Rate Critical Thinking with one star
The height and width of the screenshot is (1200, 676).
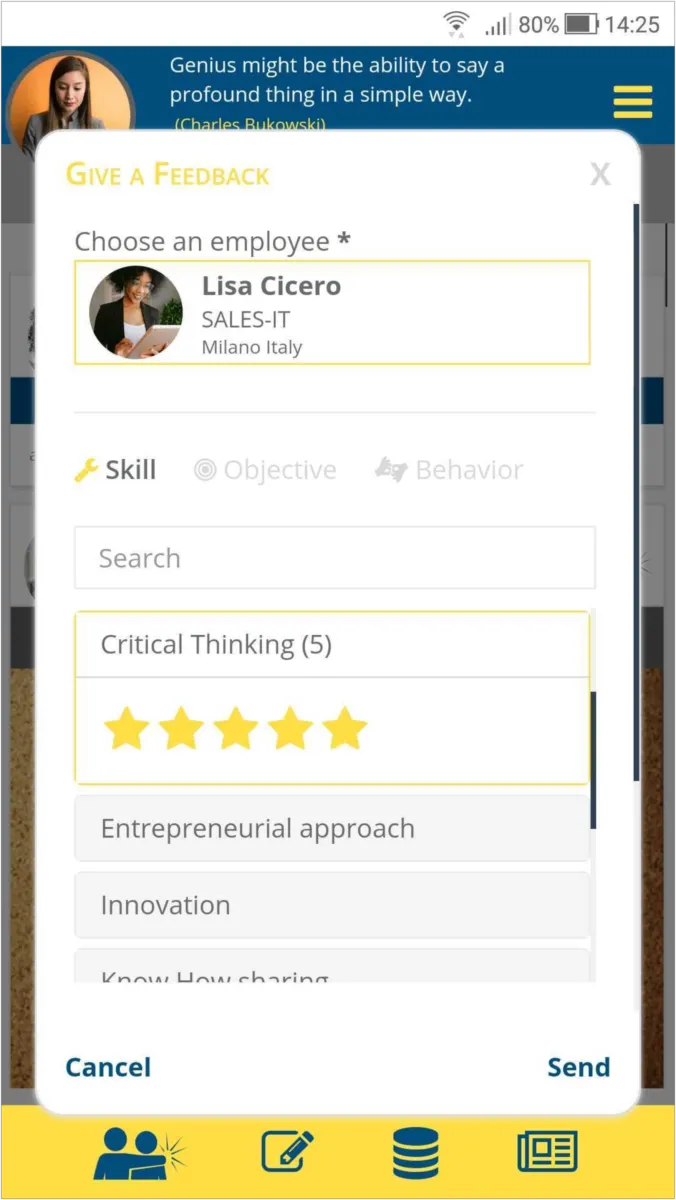point(127,728)
